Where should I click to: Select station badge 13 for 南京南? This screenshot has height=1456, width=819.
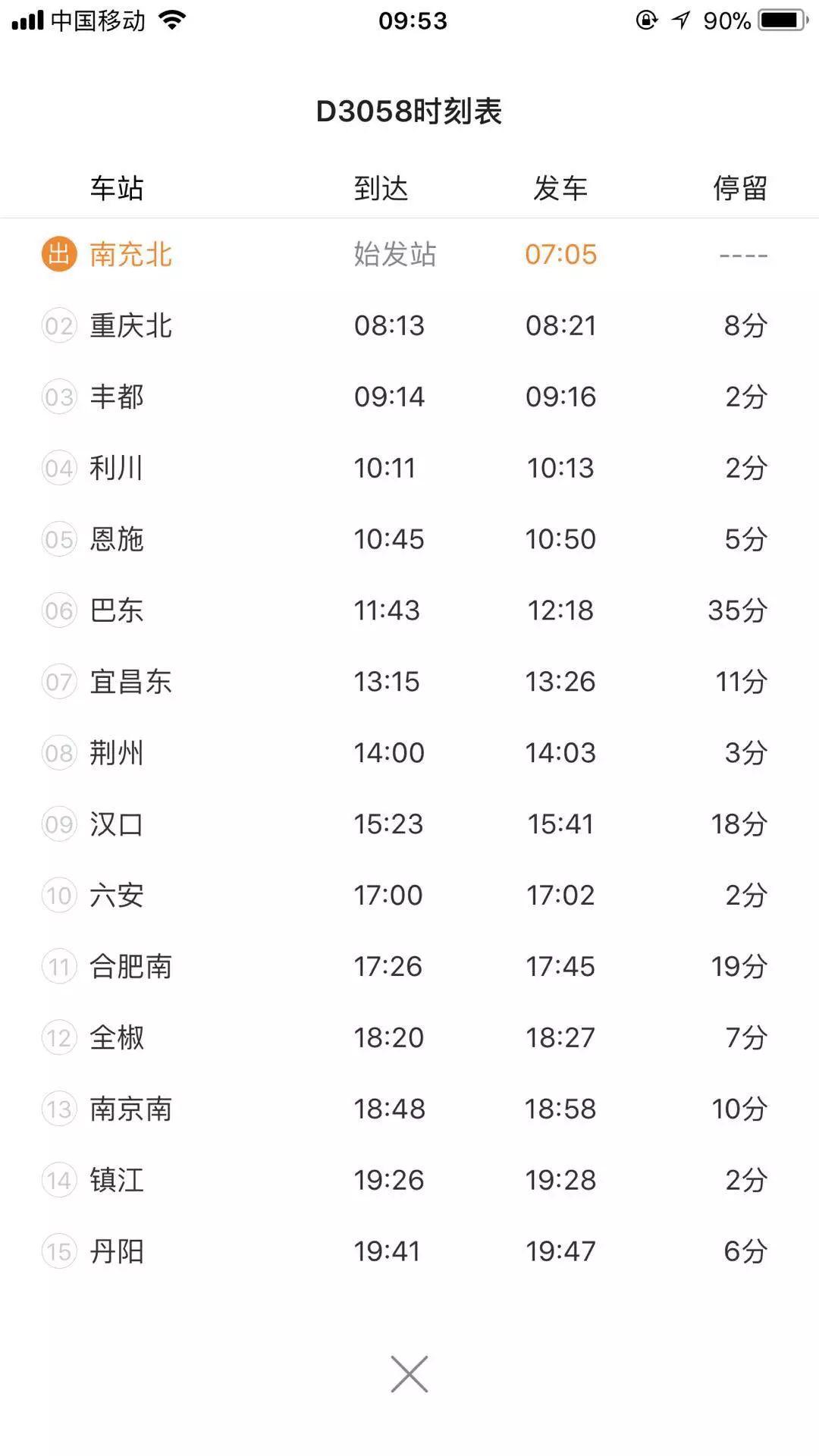pos(59,1109)
